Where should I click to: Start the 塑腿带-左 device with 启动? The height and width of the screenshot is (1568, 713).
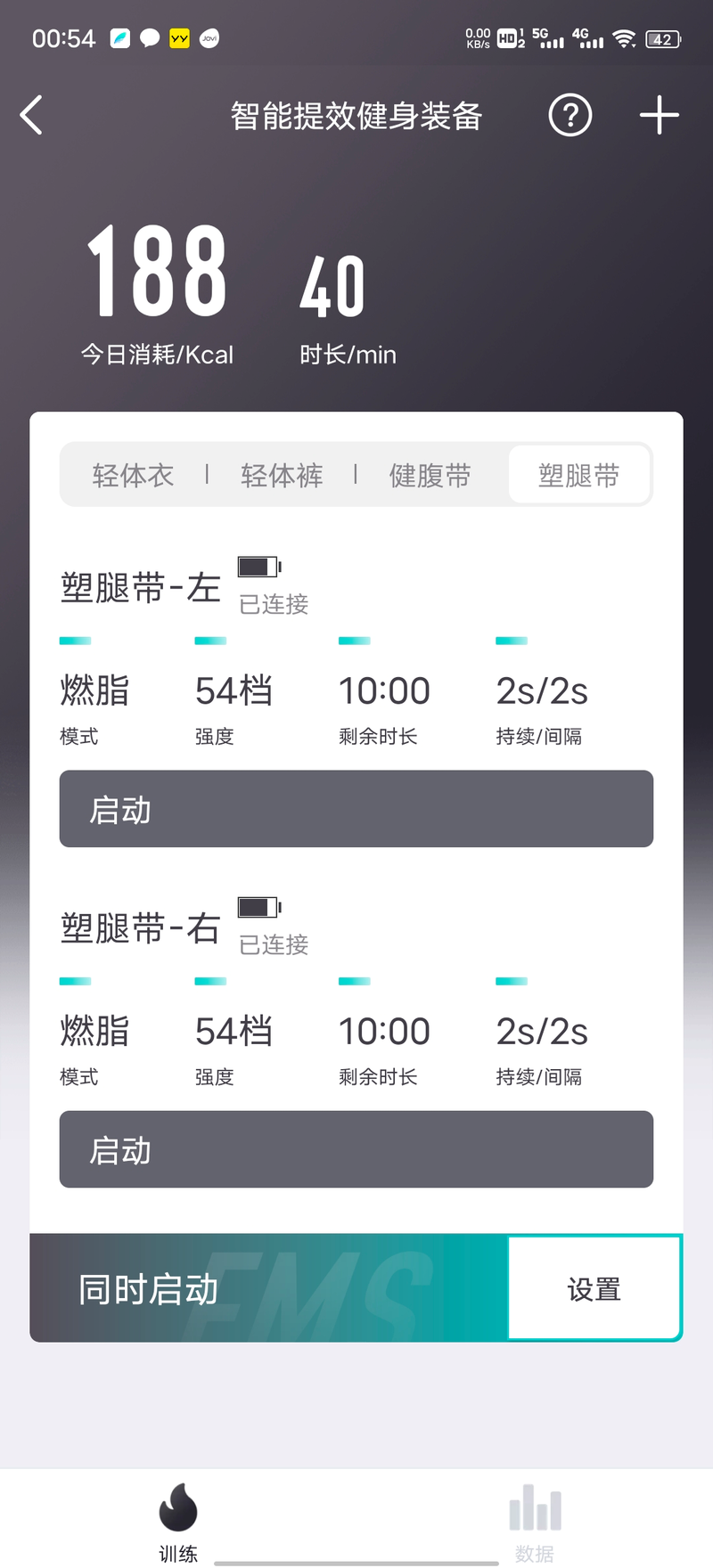[356, 809]
